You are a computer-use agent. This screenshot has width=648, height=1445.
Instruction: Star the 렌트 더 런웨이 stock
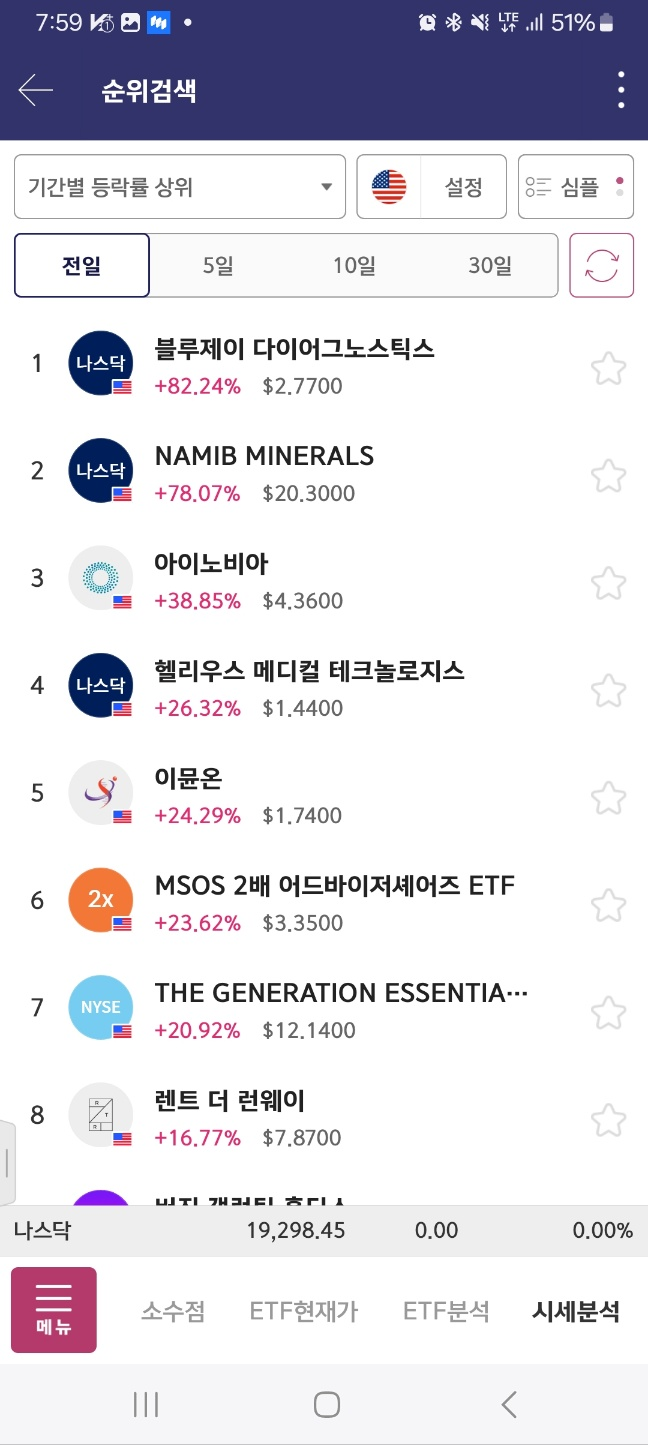[608, 1120]
